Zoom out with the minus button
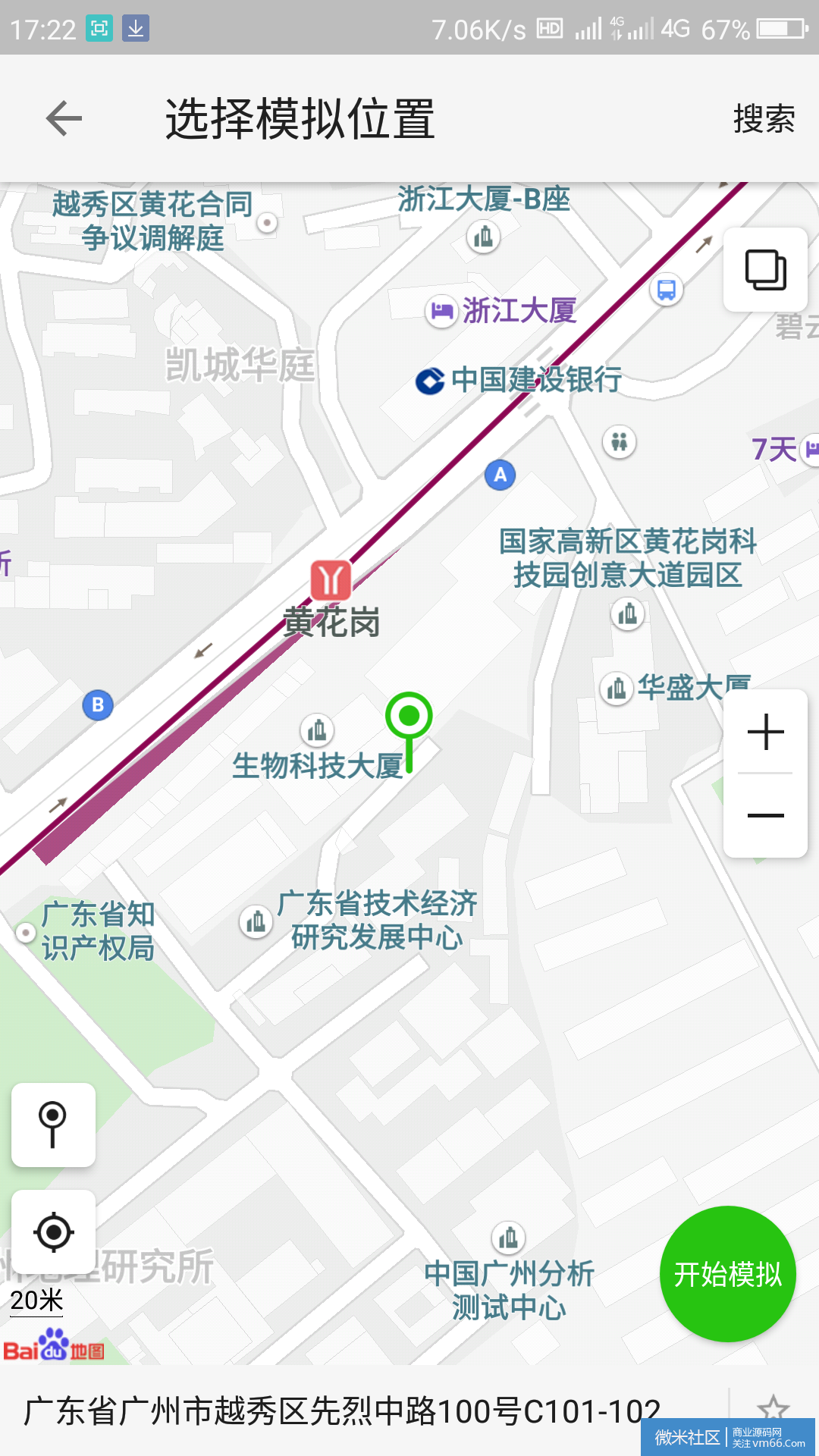Viewport: 819px width, 1456px height. (765, 816)
